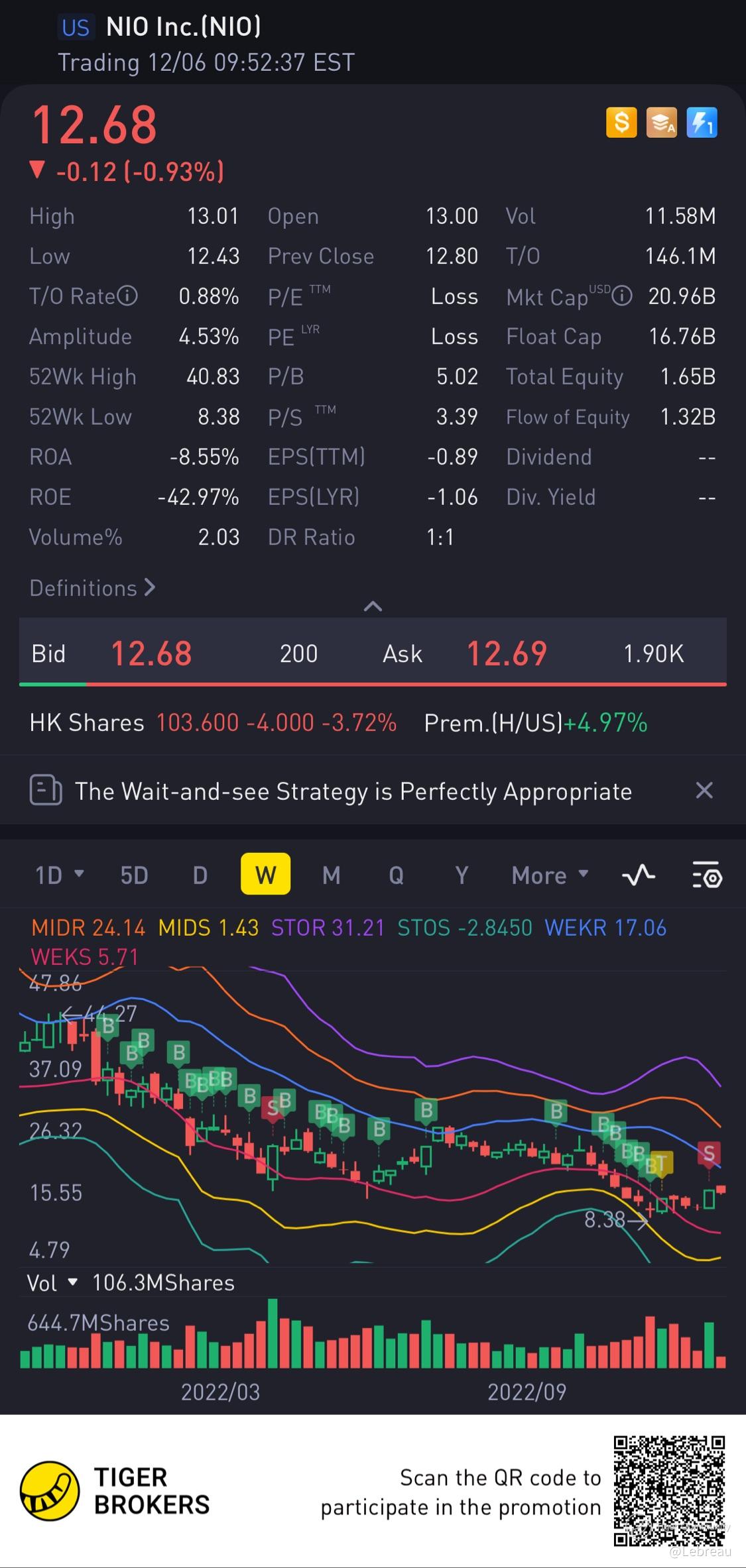Open the chart indicator wave icon
The image size is (746, 1568).
(x=639, y=875)
